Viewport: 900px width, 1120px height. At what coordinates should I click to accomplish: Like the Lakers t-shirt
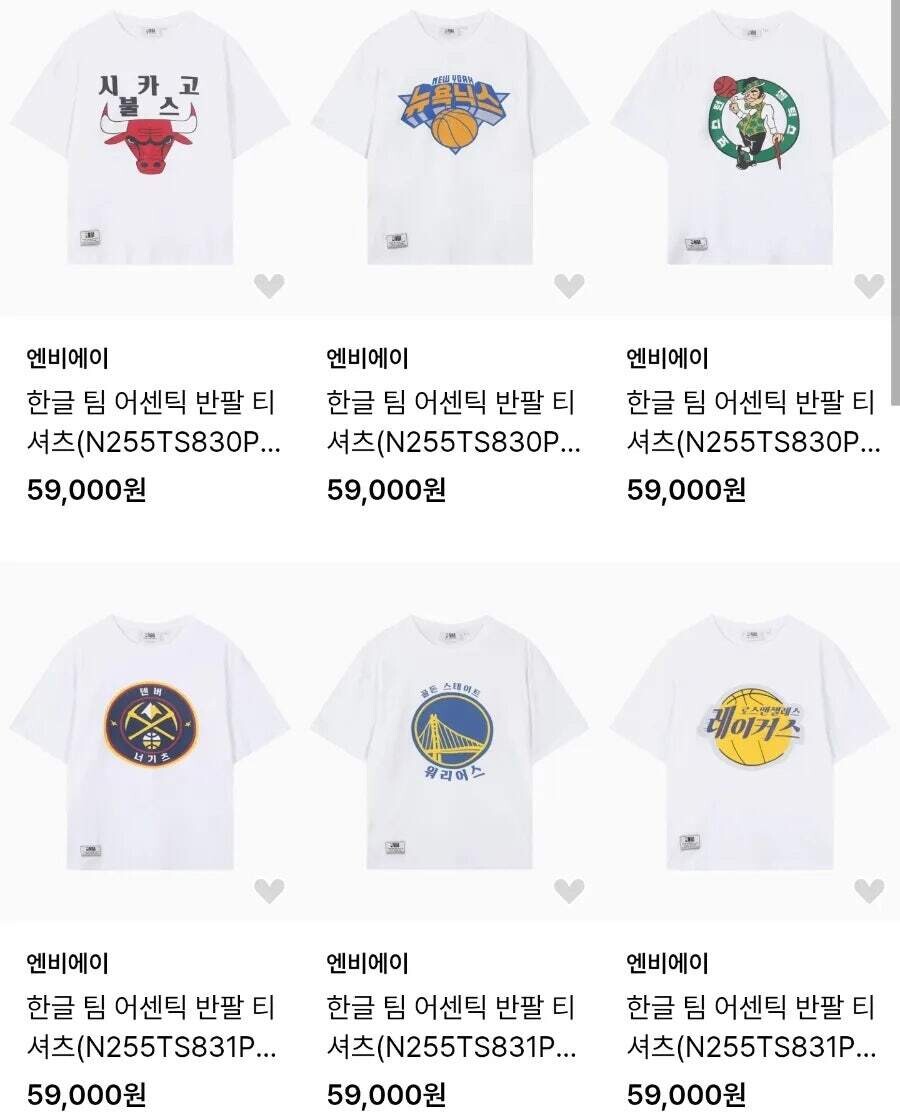[x=869, y=891]
